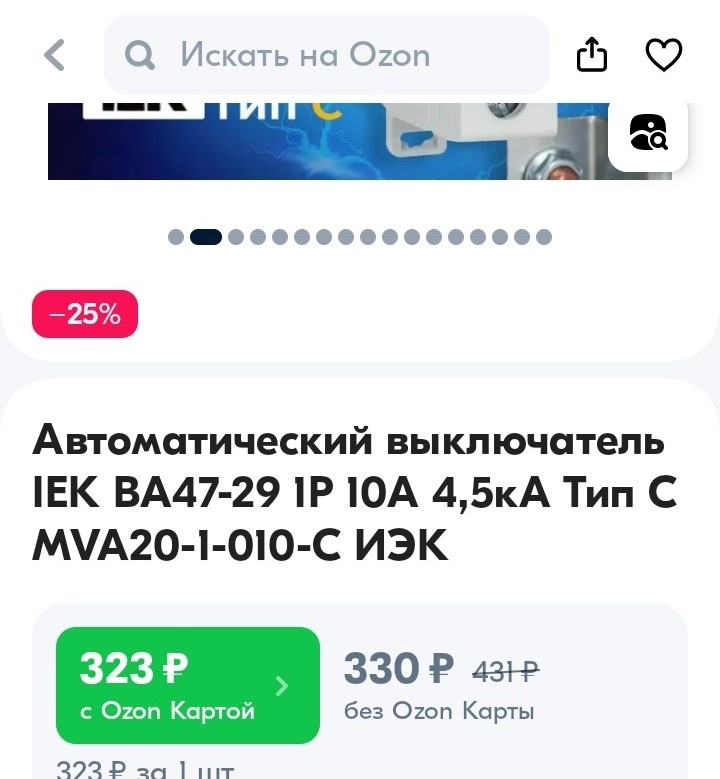Screen dimensions: 720x779
Task: Open the 323 ₽ Ozon Карта price offer
Action: click(188, 685)
